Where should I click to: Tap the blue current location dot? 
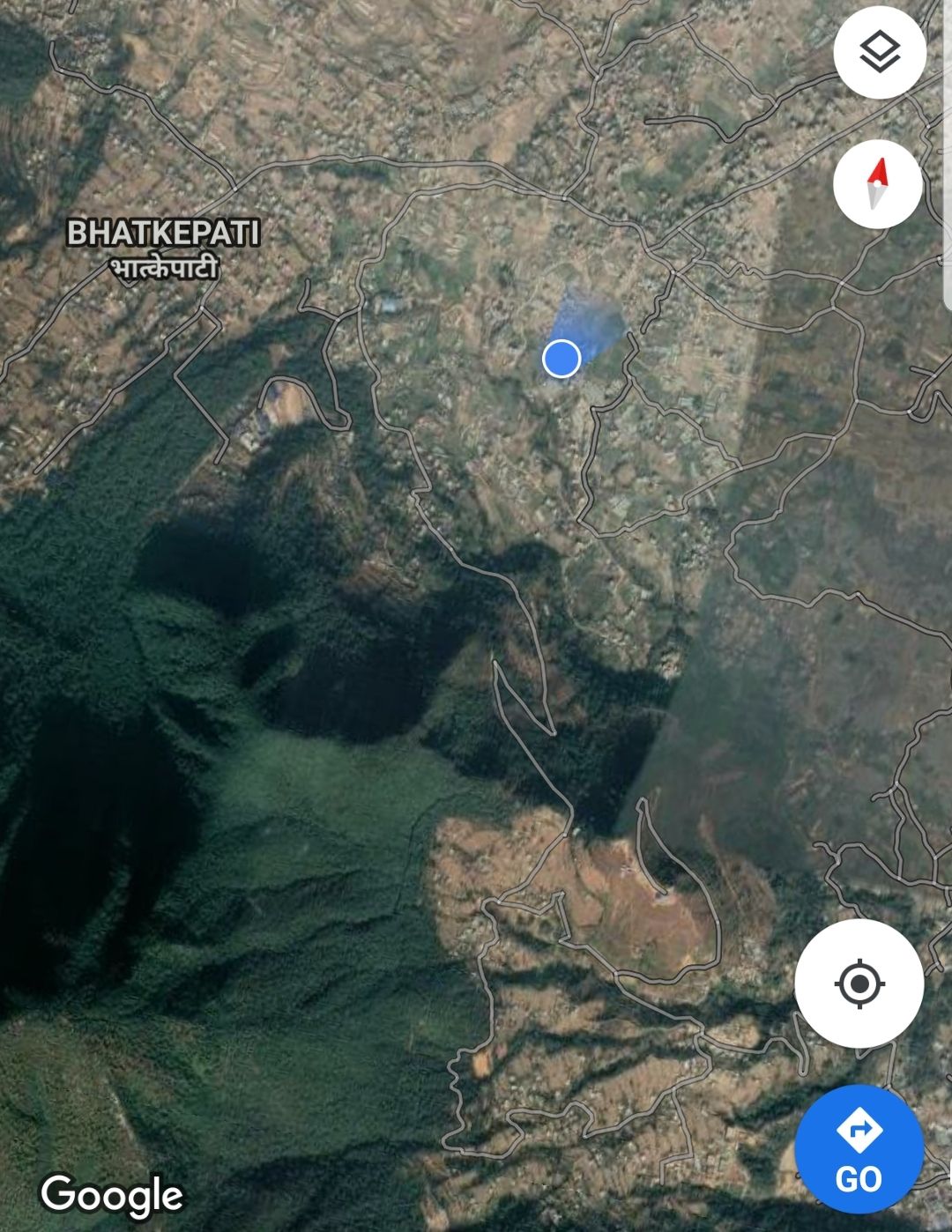(x=561, y=359)
